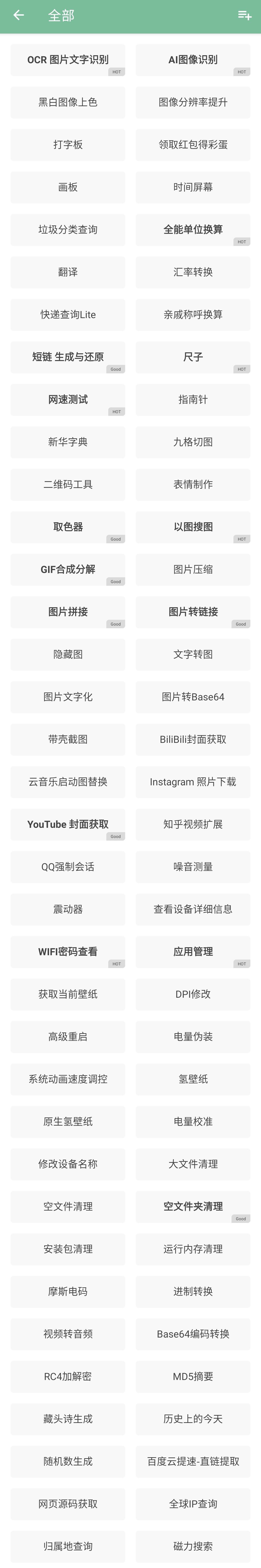The image size is (261, 1568).
Task: Select 空文件夹清理
Action: point(193,1206)
